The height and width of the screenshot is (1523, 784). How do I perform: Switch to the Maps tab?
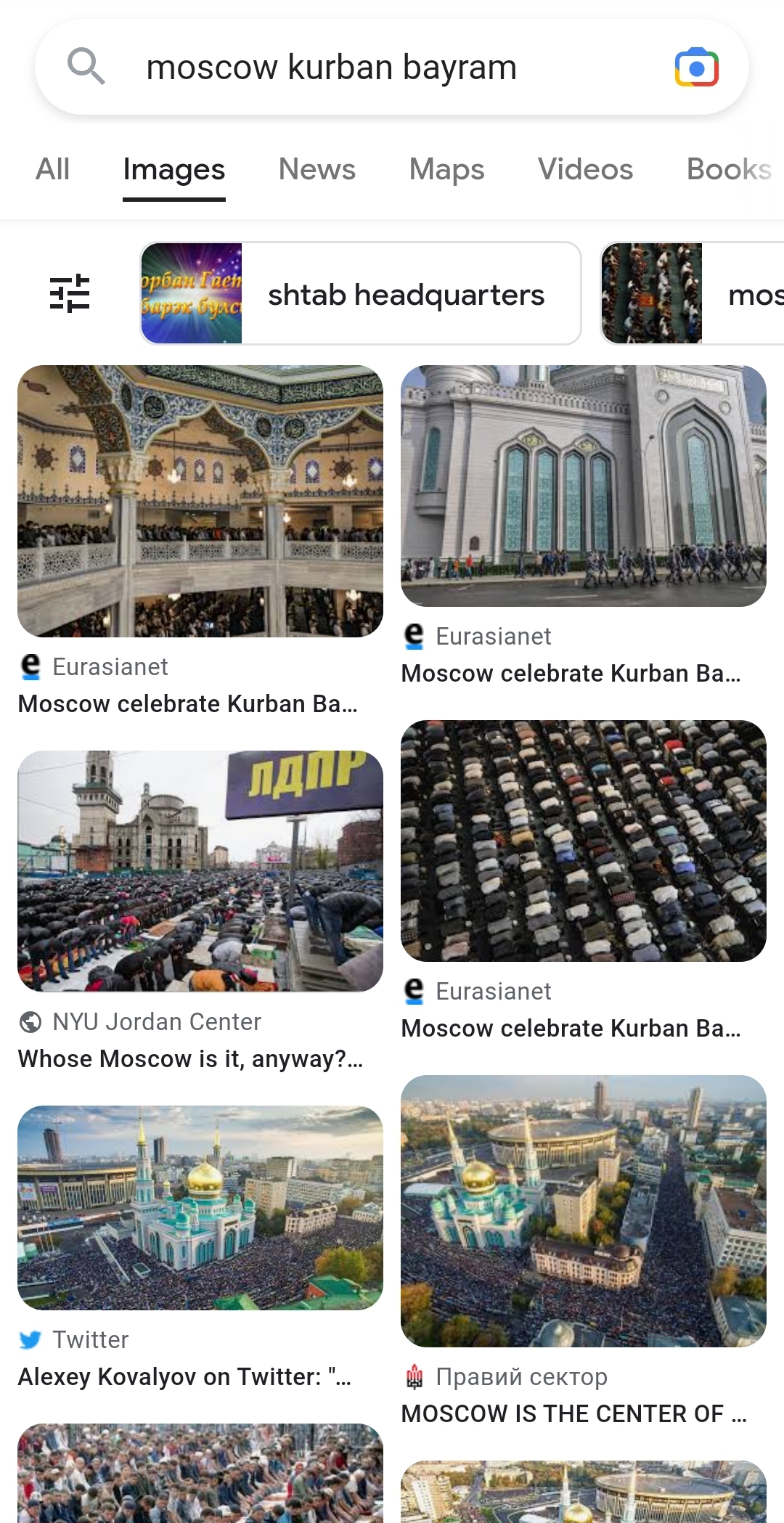[x=446, y=169]
